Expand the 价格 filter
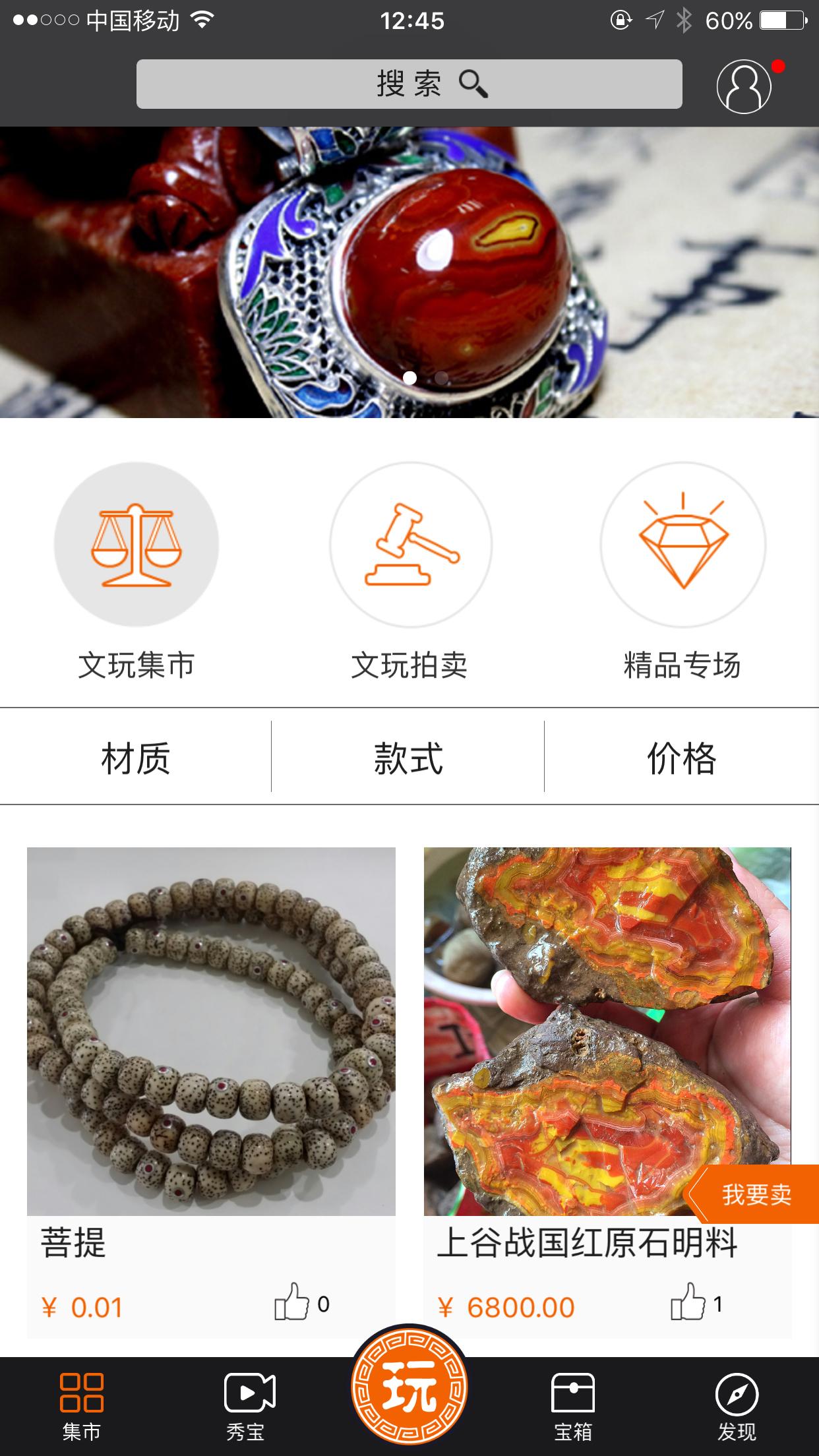 tap(682, 757)
